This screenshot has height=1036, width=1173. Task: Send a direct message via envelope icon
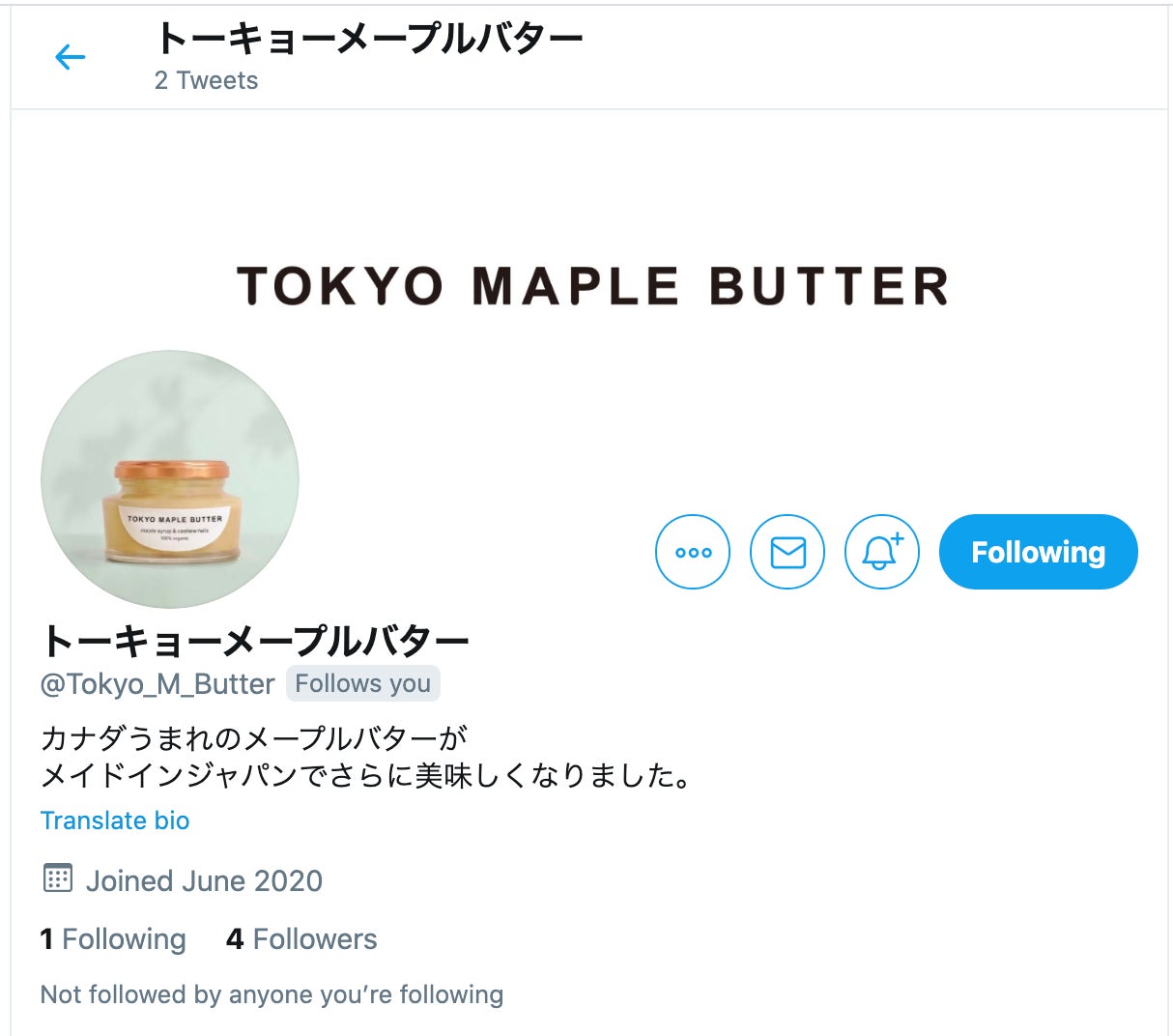[787, 552]
